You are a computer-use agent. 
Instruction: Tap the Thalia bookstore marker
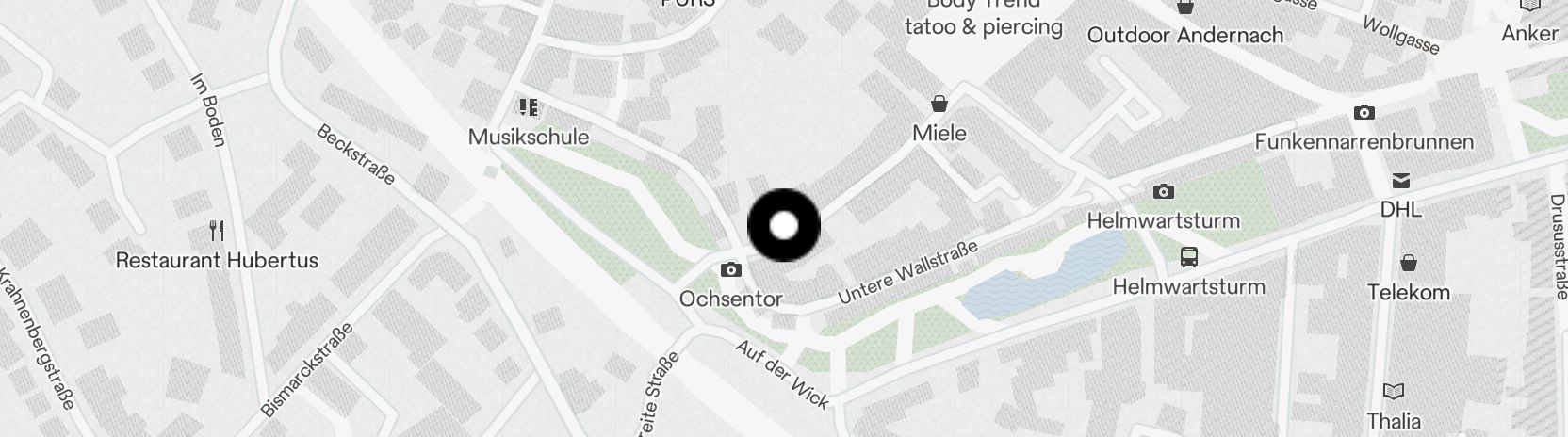point(1394,391)
